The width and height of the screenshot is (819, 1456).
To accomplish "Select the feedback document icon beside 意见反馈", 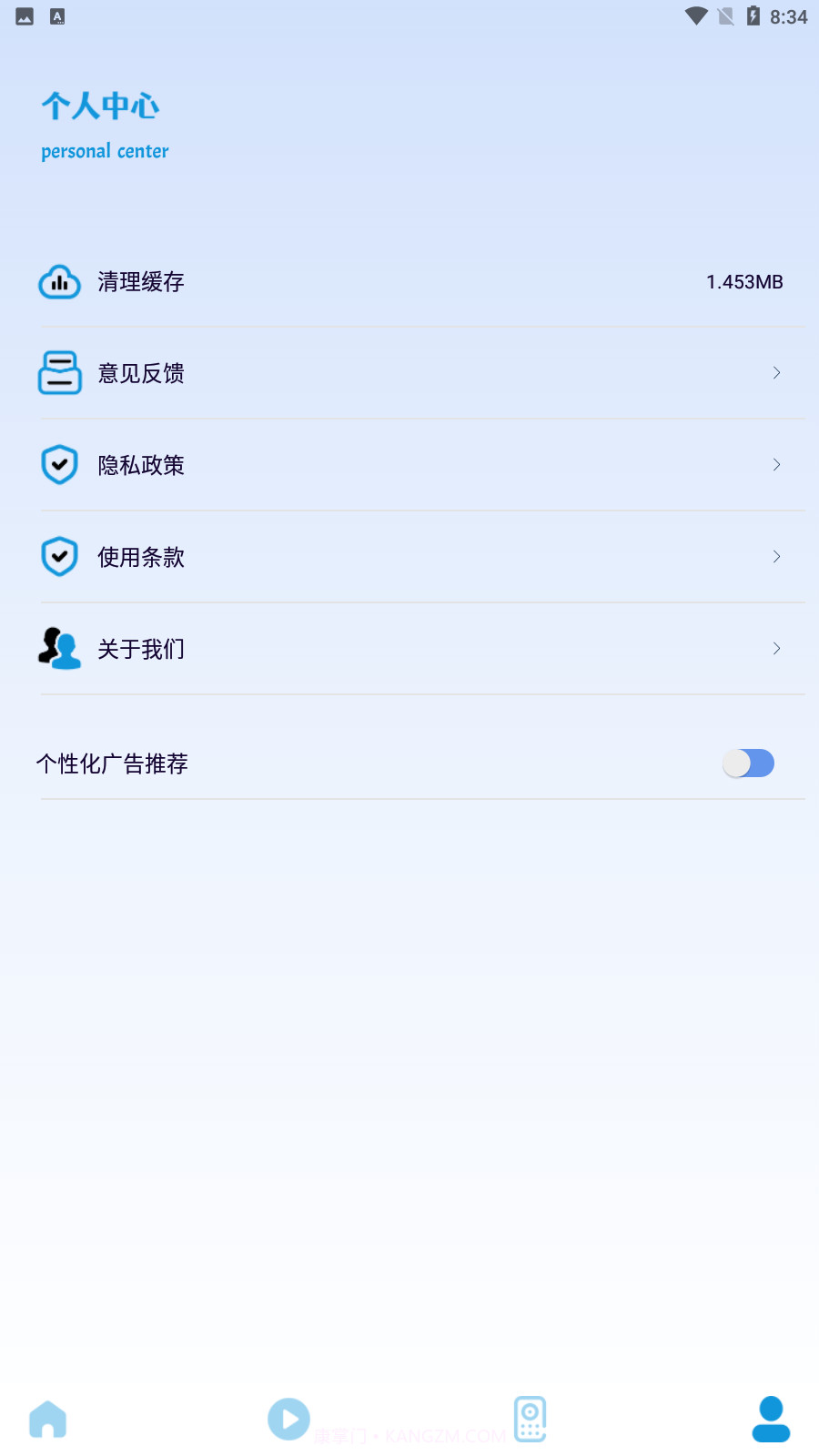I will point(59,372).
